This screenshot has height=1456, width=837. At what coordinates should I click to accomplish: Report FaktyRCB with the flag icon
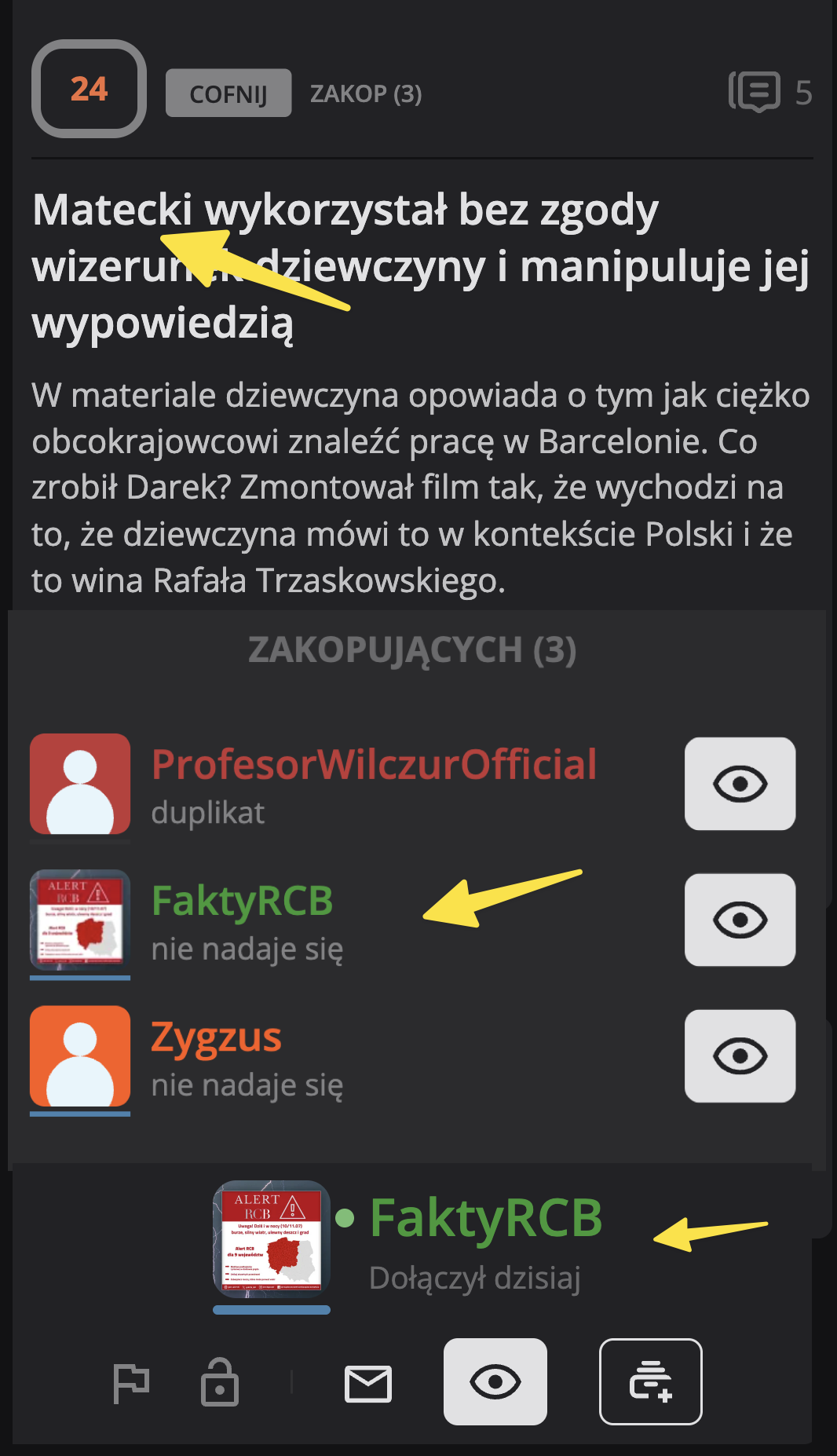click(131, 1383)
